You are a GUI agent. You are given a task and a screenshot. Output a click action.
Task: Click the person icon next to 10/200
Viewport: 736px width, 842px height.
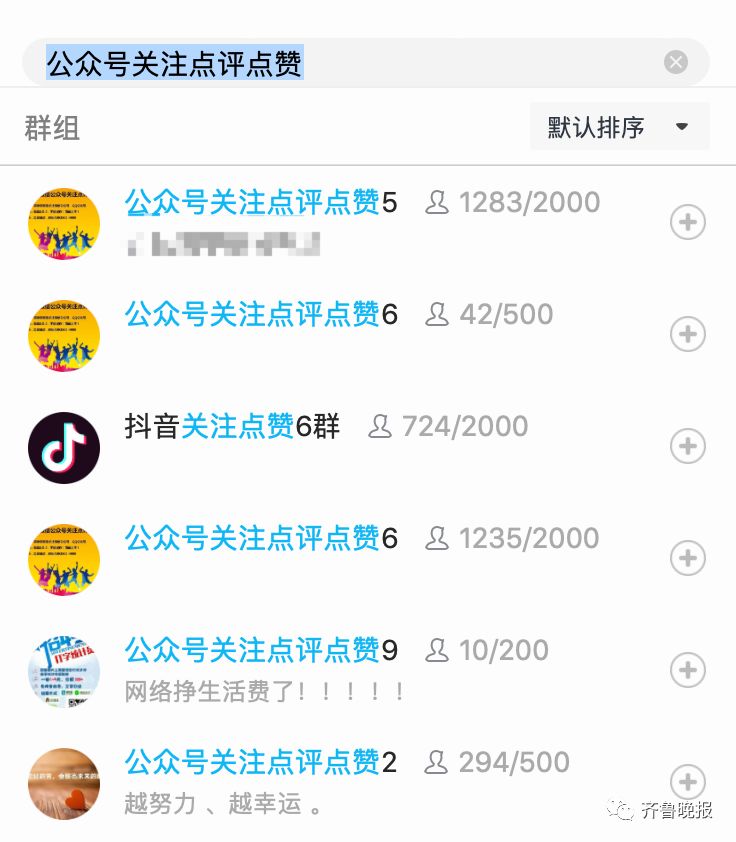tap(437, 650)
